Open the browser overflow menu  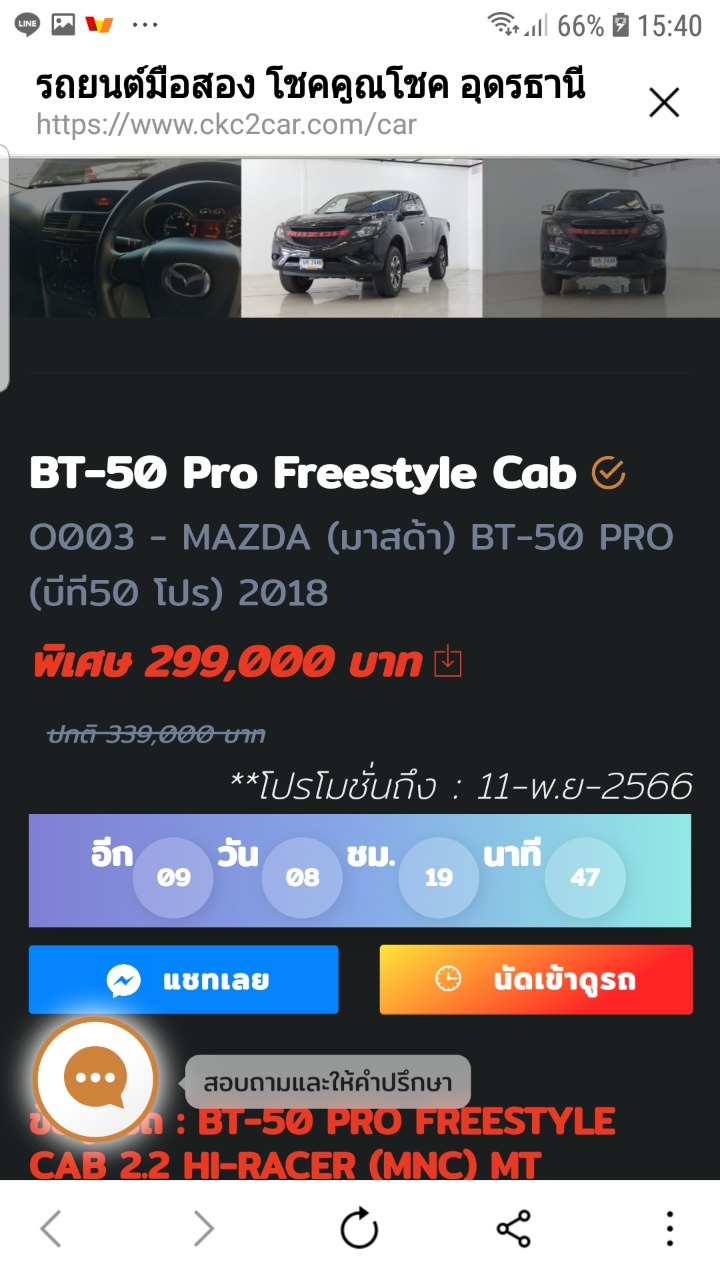(669, 1228)
